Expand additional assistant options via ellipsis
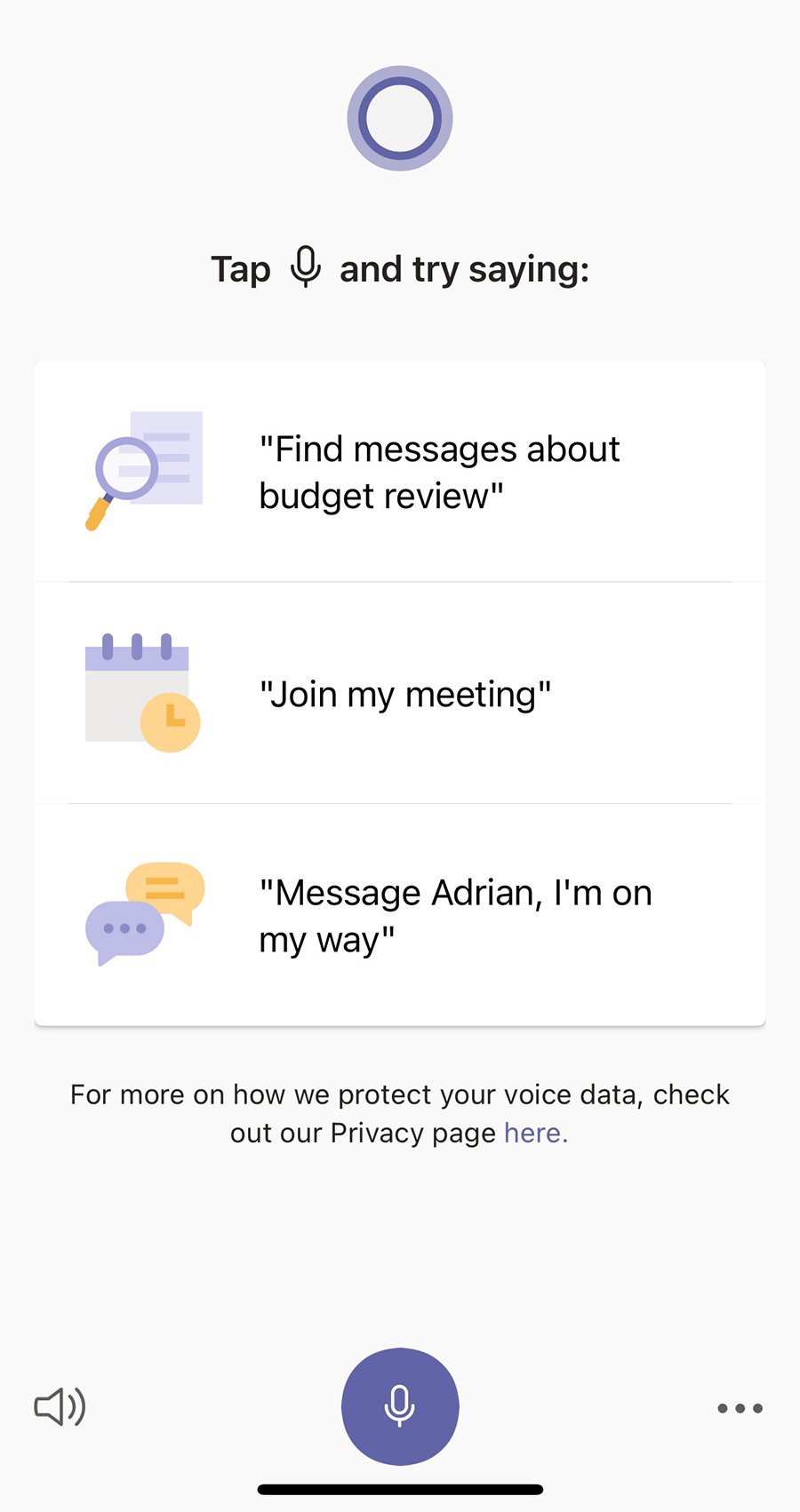This screenshot has width=800, height=1512. [740, 1408]
